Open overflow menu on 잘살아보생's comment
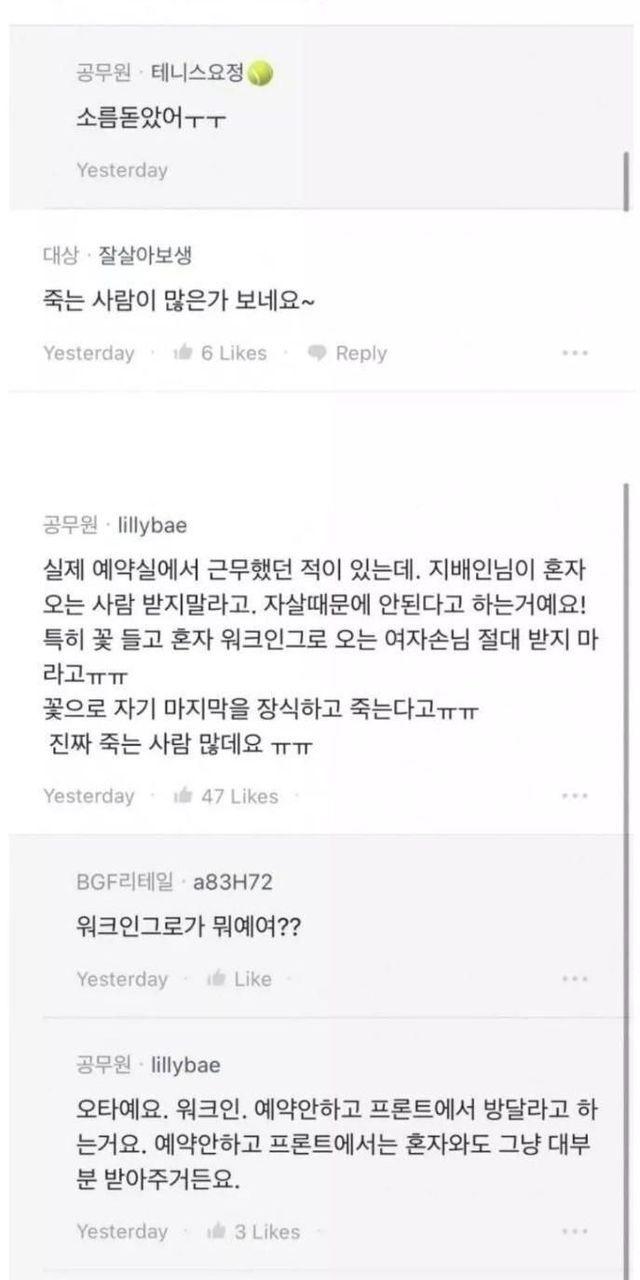 [574, 353]
